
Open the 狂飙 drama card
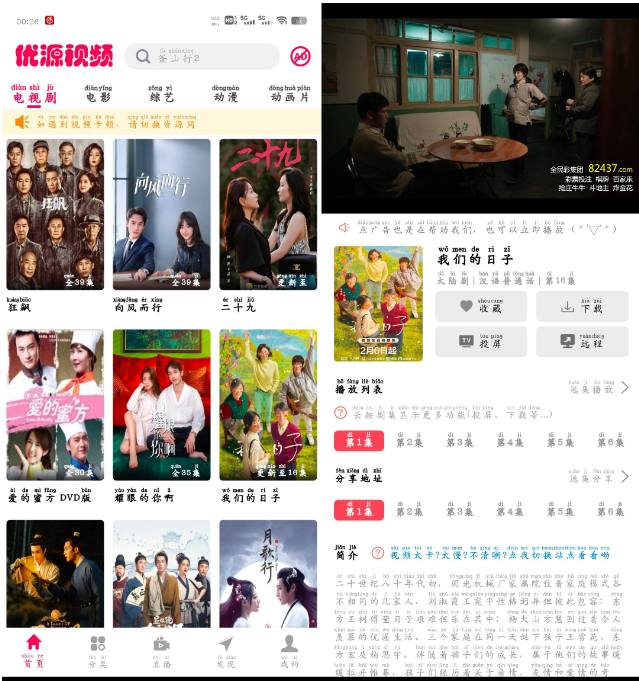coord(55,215)
